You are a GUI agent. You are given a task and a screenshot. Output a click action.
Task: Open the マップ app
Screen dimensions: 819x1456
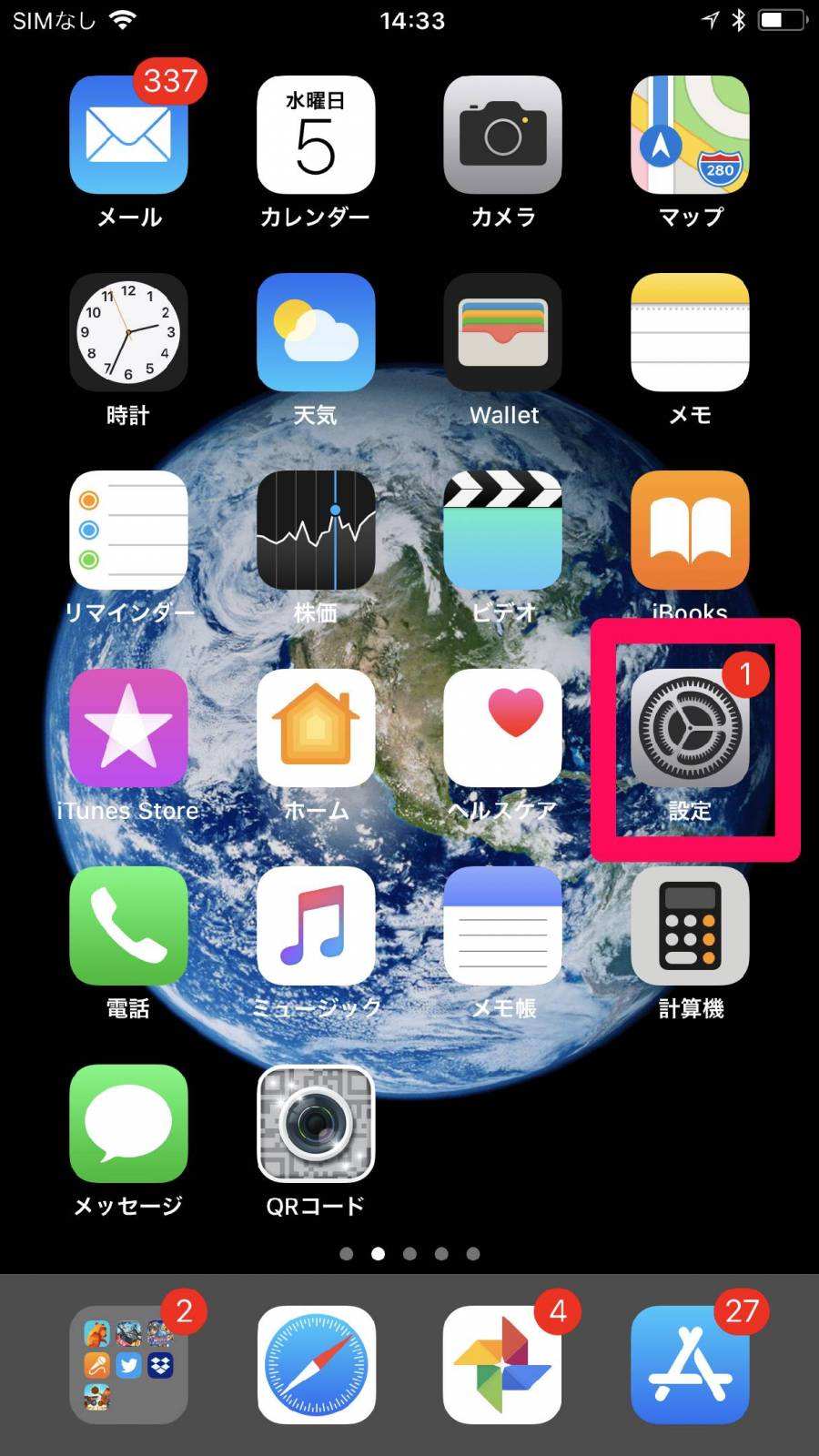tap(690, 135)
